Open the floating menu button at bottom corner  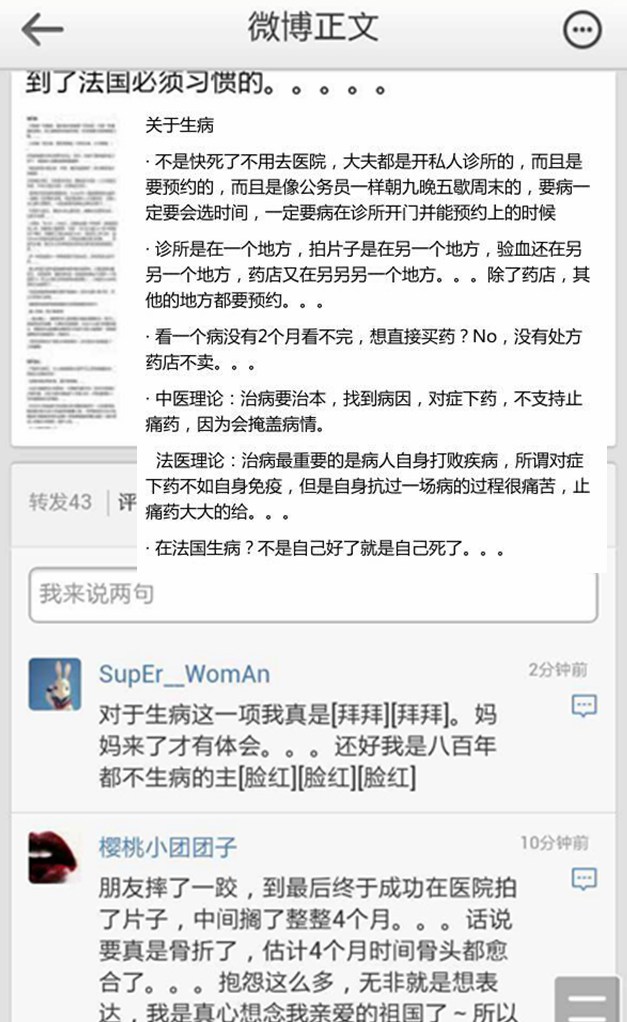[587, 999]
